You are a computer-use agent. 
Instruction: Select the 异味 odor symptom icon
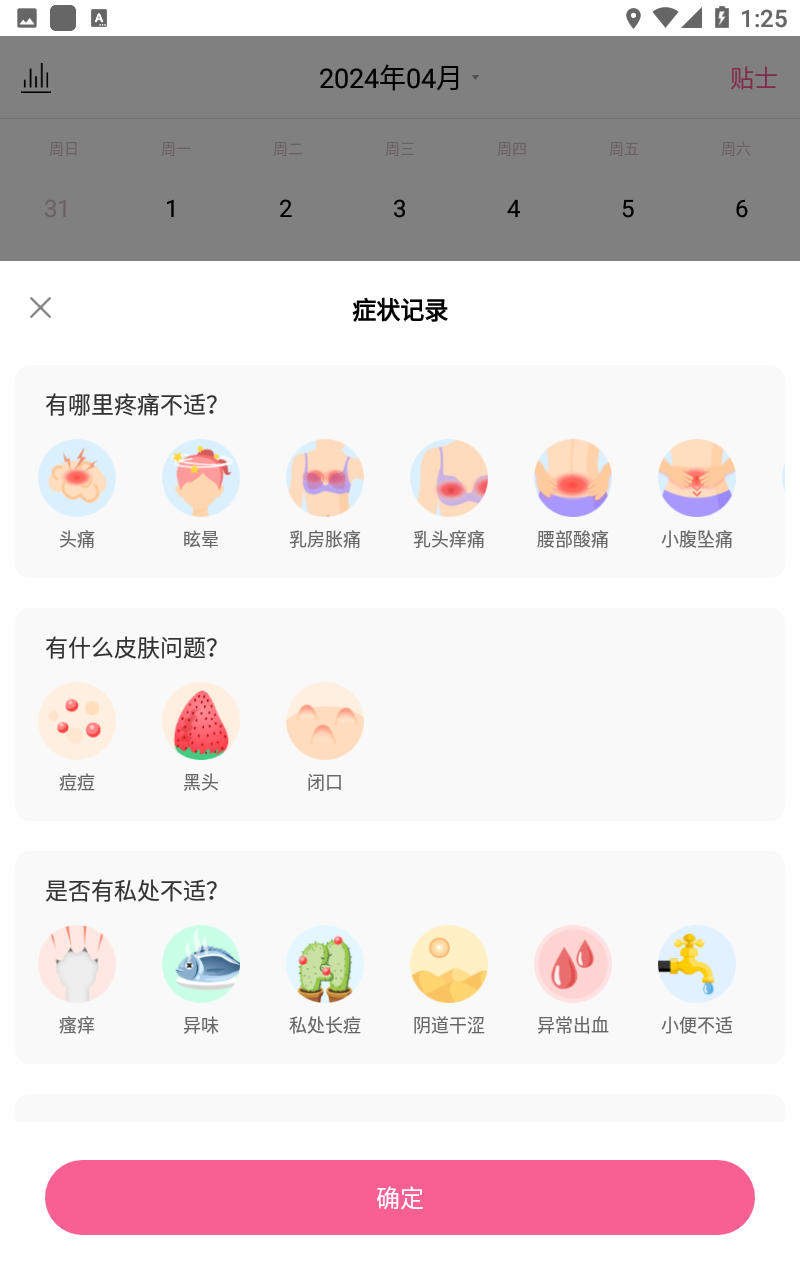(201, 963)
